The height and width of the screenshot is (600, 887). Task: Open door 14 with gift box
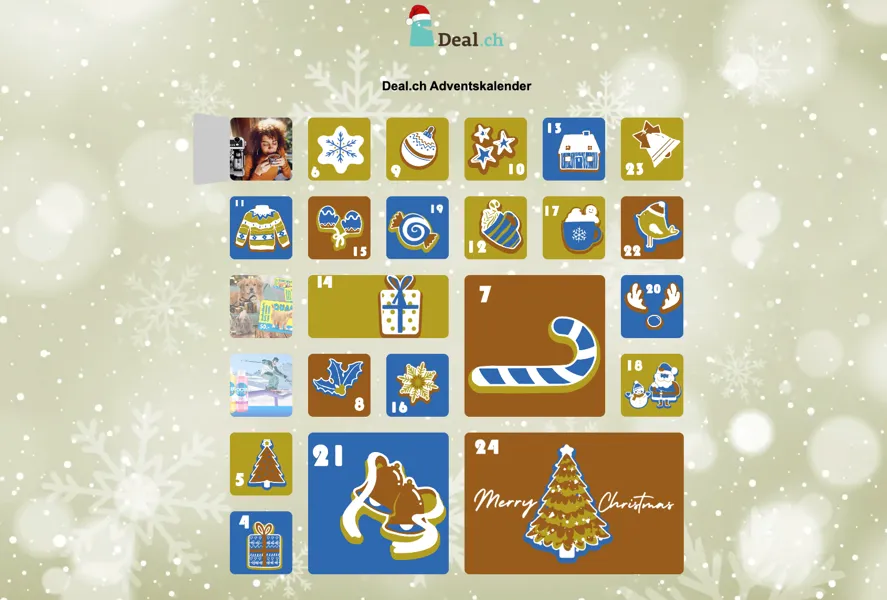coord(378,306)
